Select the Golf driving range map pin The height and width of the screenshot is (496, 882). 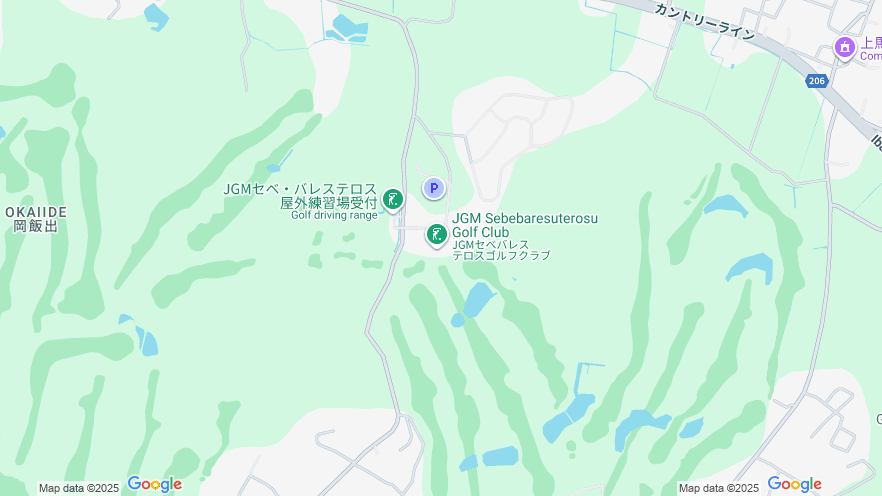coord(393,199)
